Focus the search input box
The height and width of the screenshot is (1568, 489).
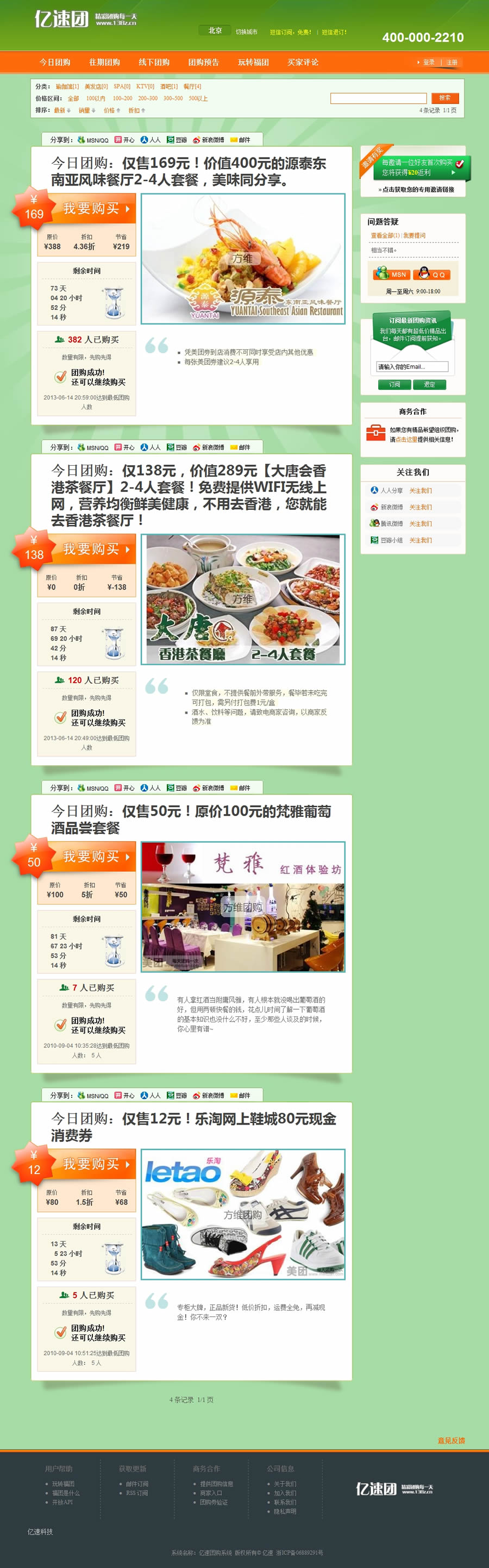tap(378, 98)
